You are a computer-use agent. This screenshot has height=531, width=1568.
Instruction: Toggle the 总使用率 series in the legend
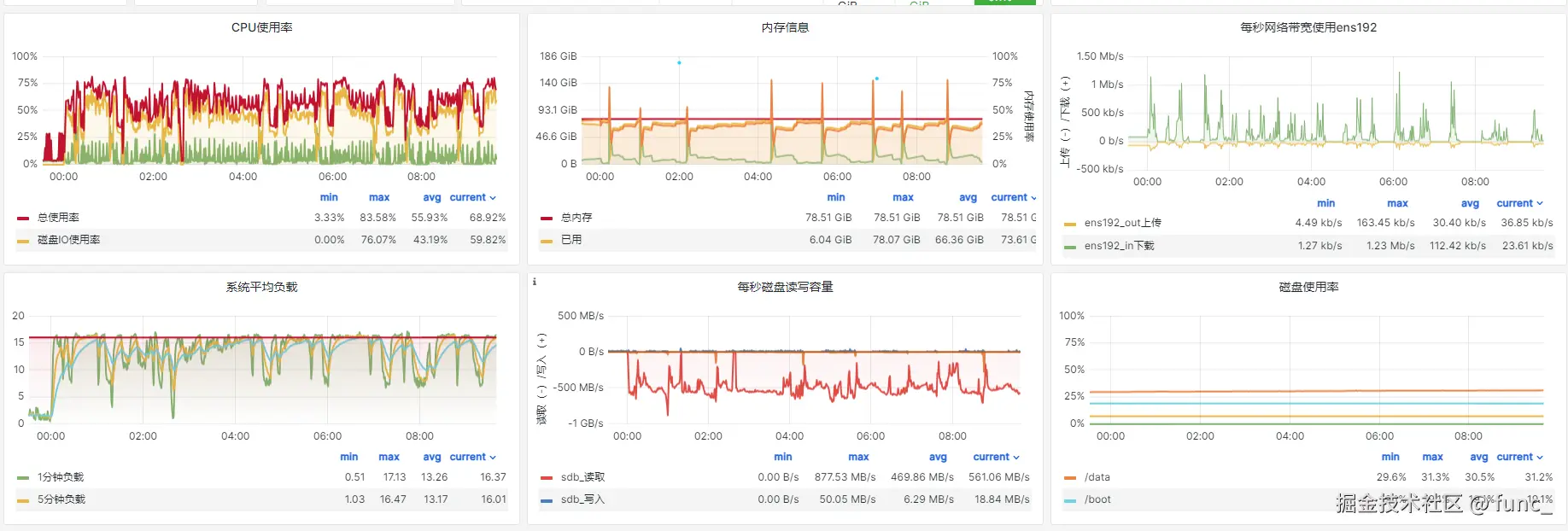click(x=58, y=218)
